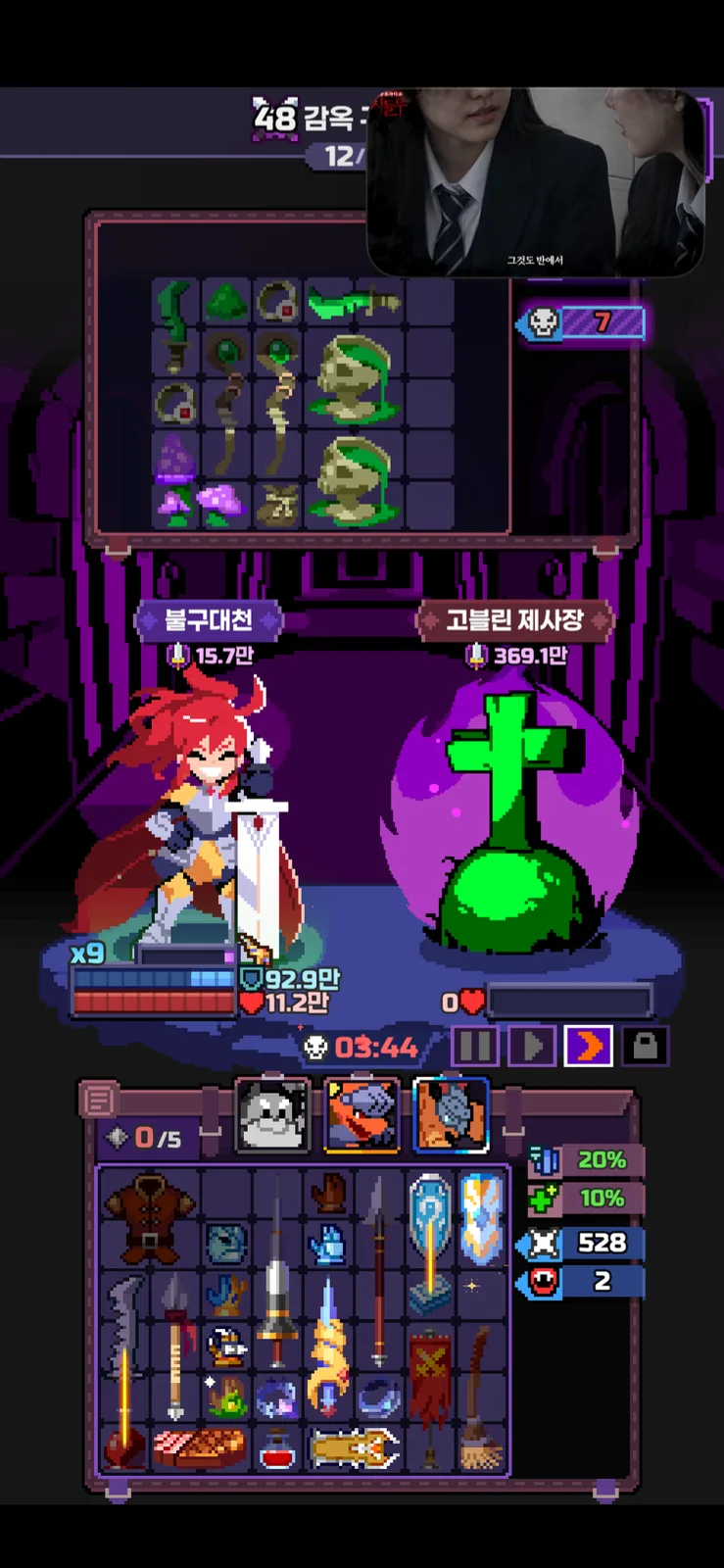Select the grey ghost companion portrait
The image size is (724, 1568).
[x=273, y=1115]
